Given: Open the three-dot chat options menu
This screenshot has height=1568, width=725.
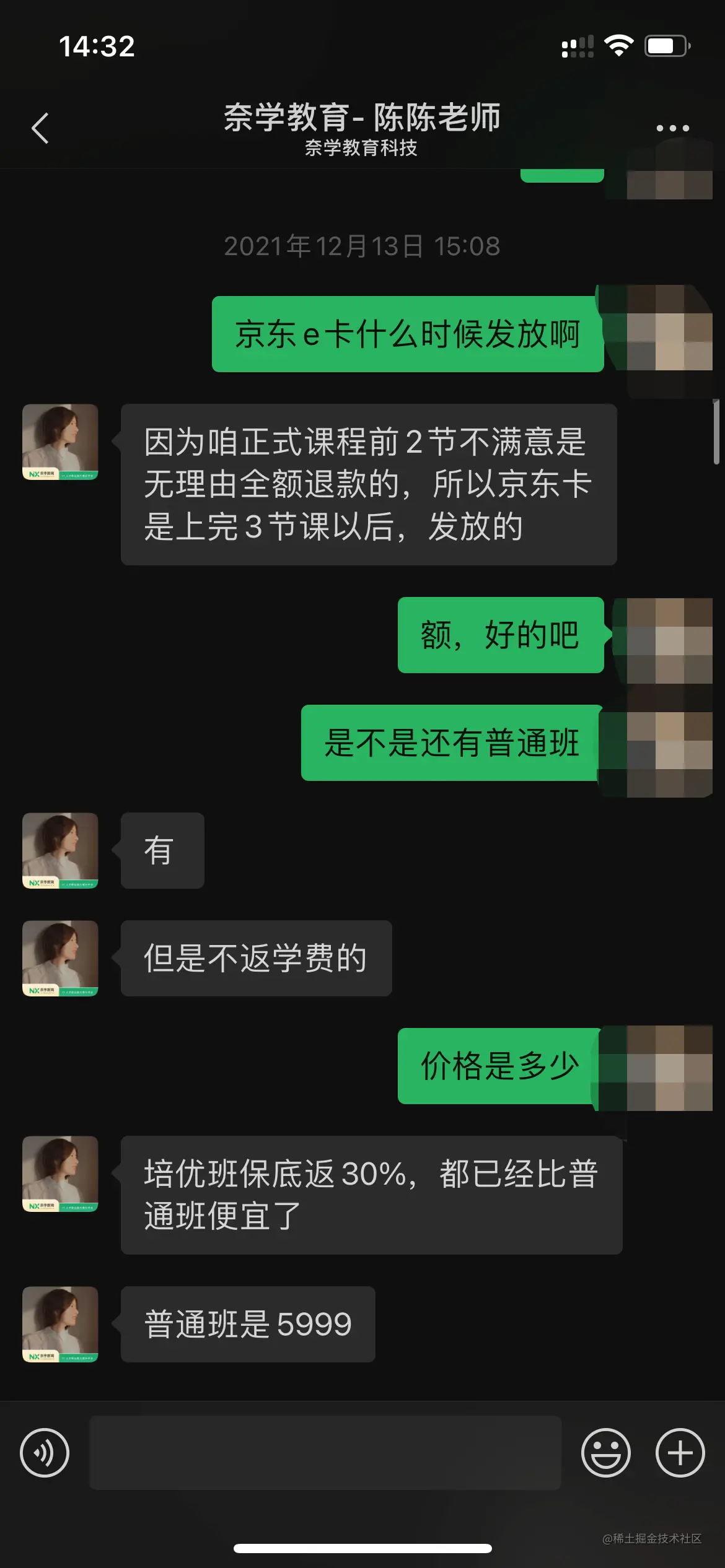Looking at the screenshot, I should click(x=672, y=128).
